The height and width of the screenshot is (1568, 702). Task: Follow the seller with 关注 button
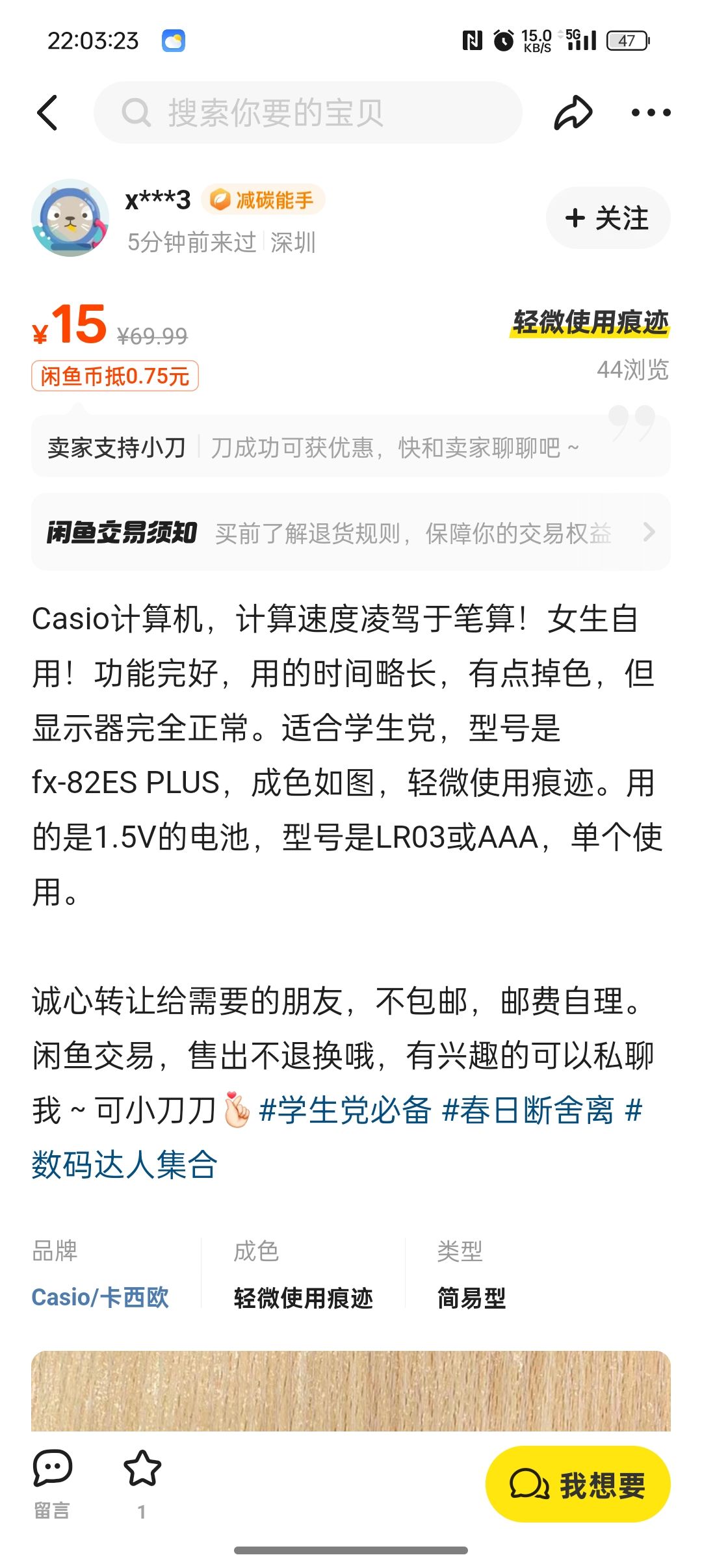point(608,218)
